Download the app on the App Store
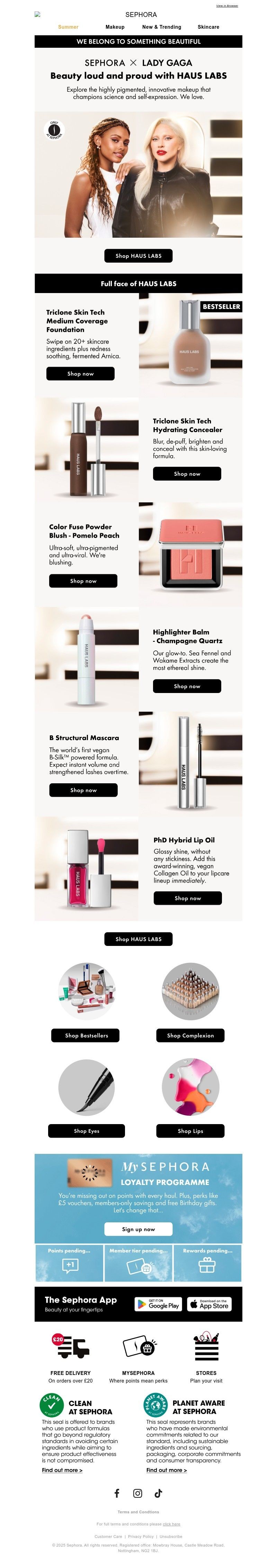The image size is (277, 1568). tap(209, 1304)
